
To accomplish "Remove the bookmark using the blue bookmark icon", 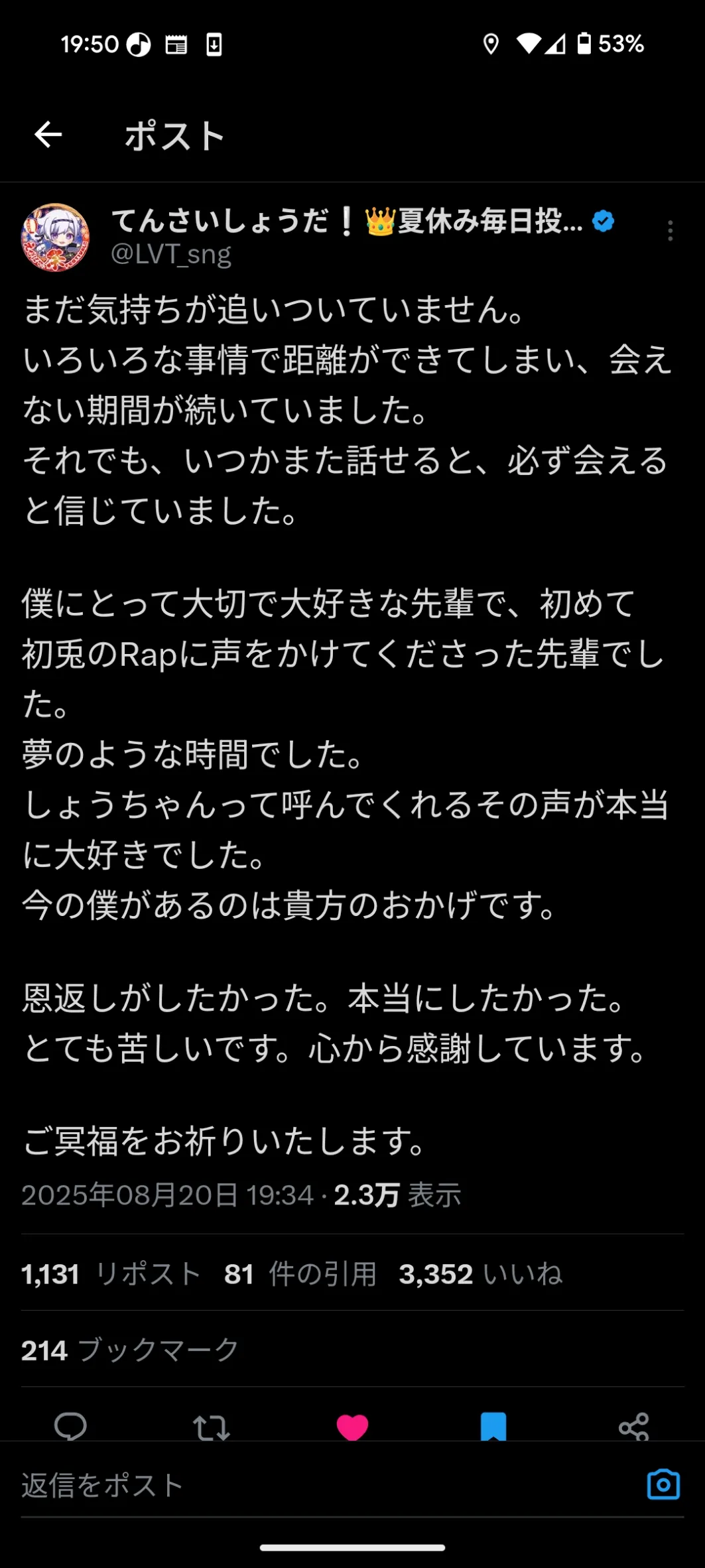I will pos(493,1427).
